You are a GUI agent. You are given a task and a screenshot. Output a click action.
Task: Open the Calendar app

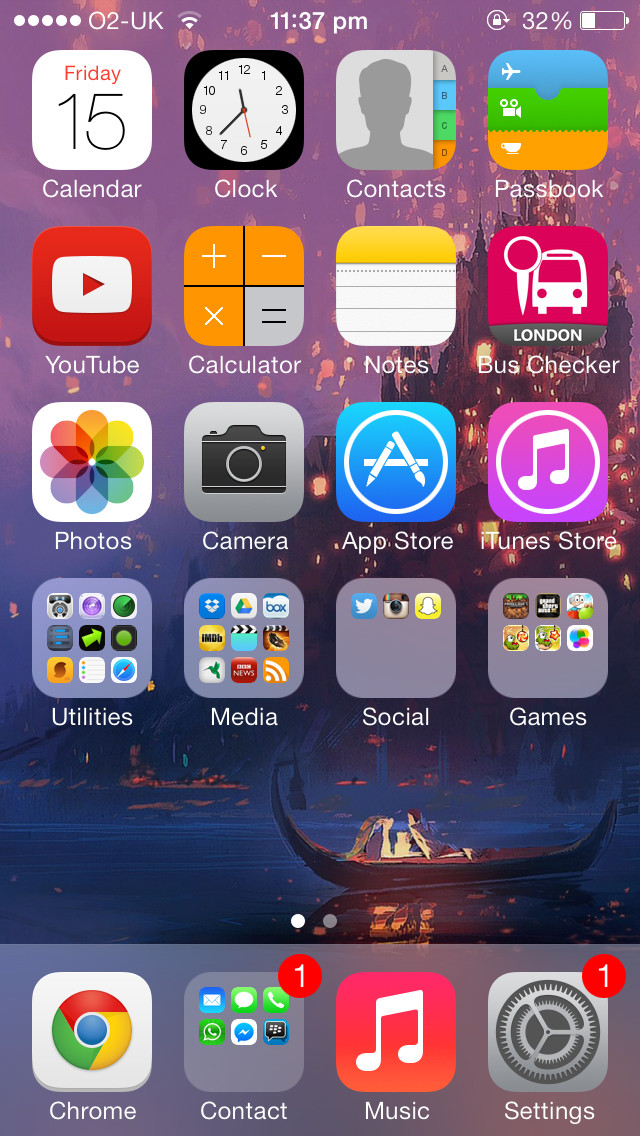tap(92, 110)
